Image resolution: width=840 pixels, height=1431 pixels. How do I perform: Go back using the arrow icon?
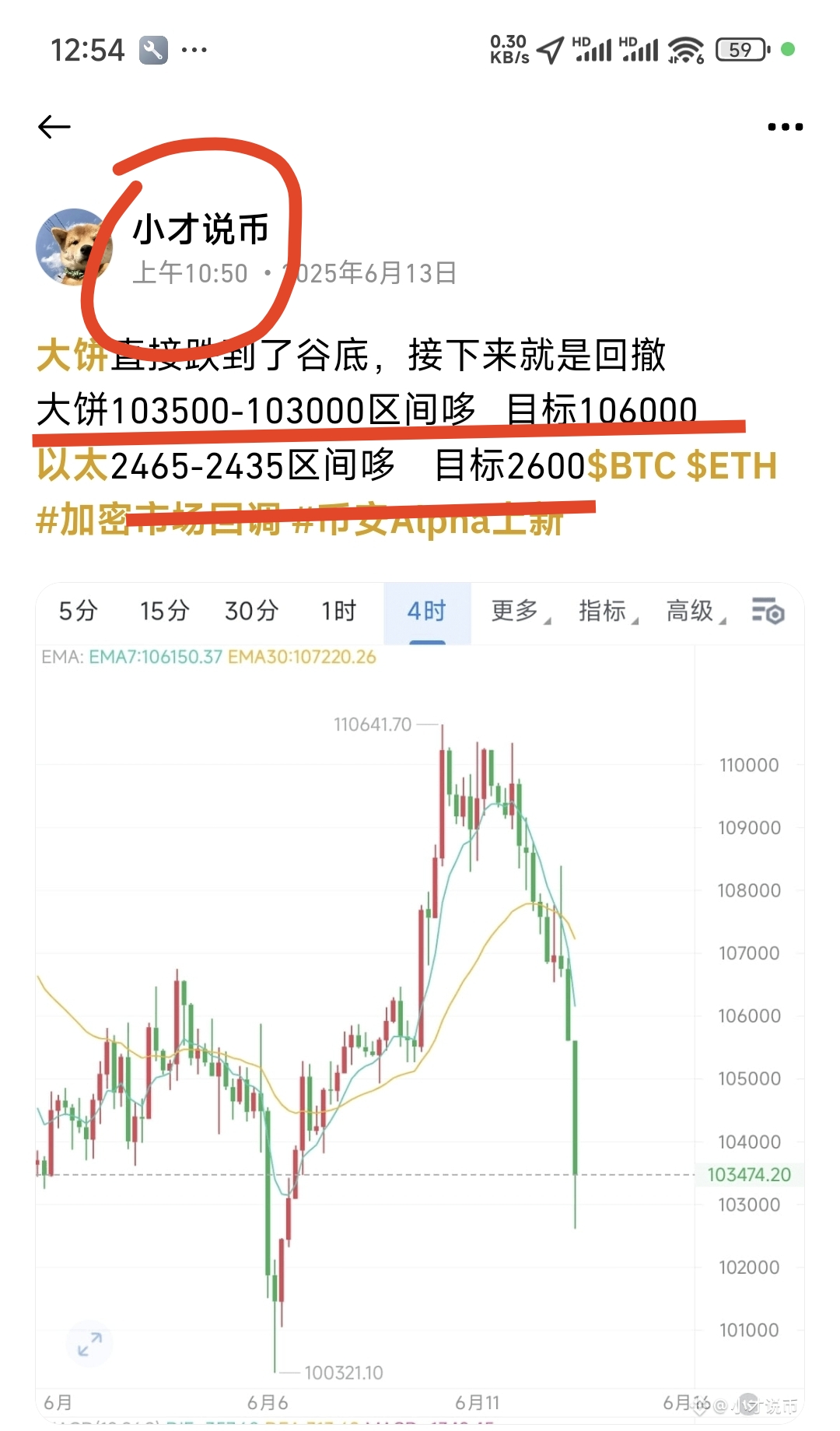(x=54, y=127)
